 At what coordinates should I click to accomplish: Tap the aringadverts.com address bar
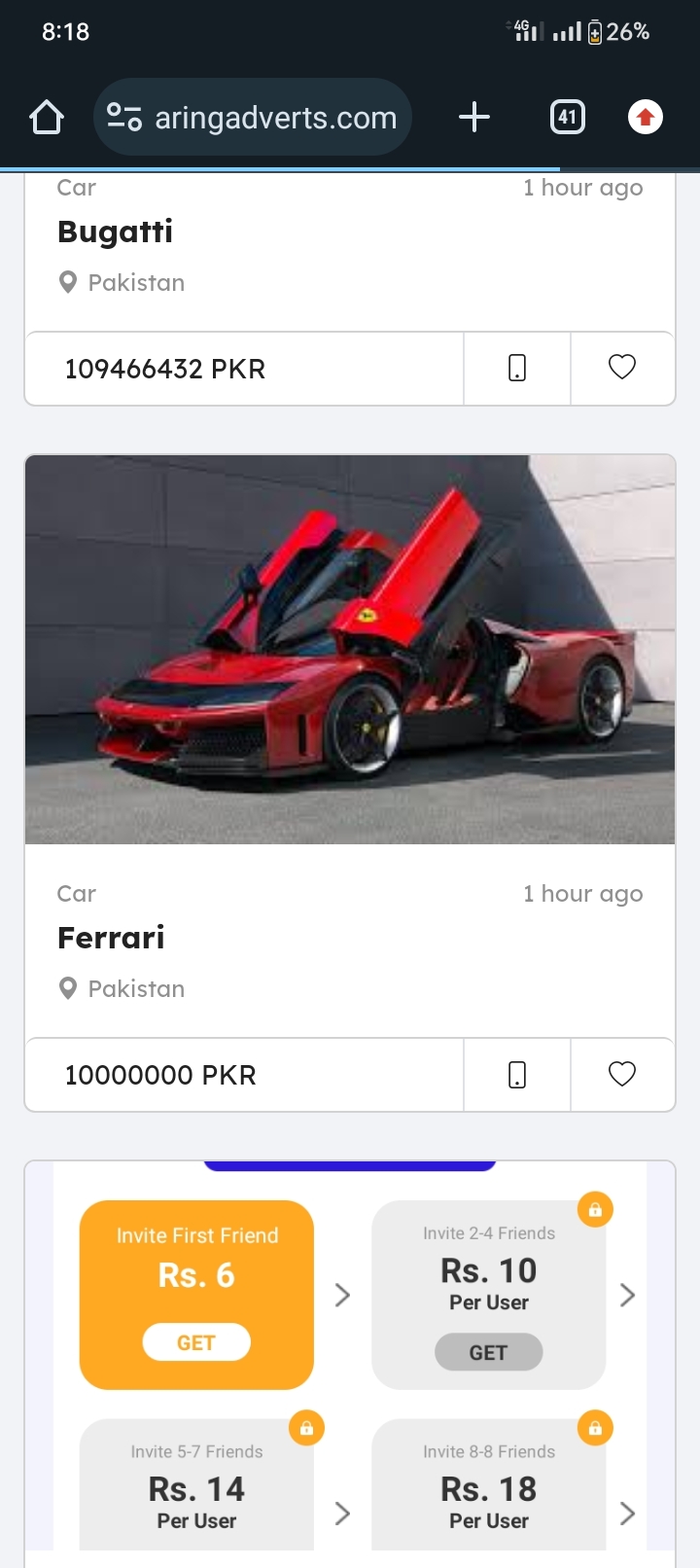click(x=253, y=118)
